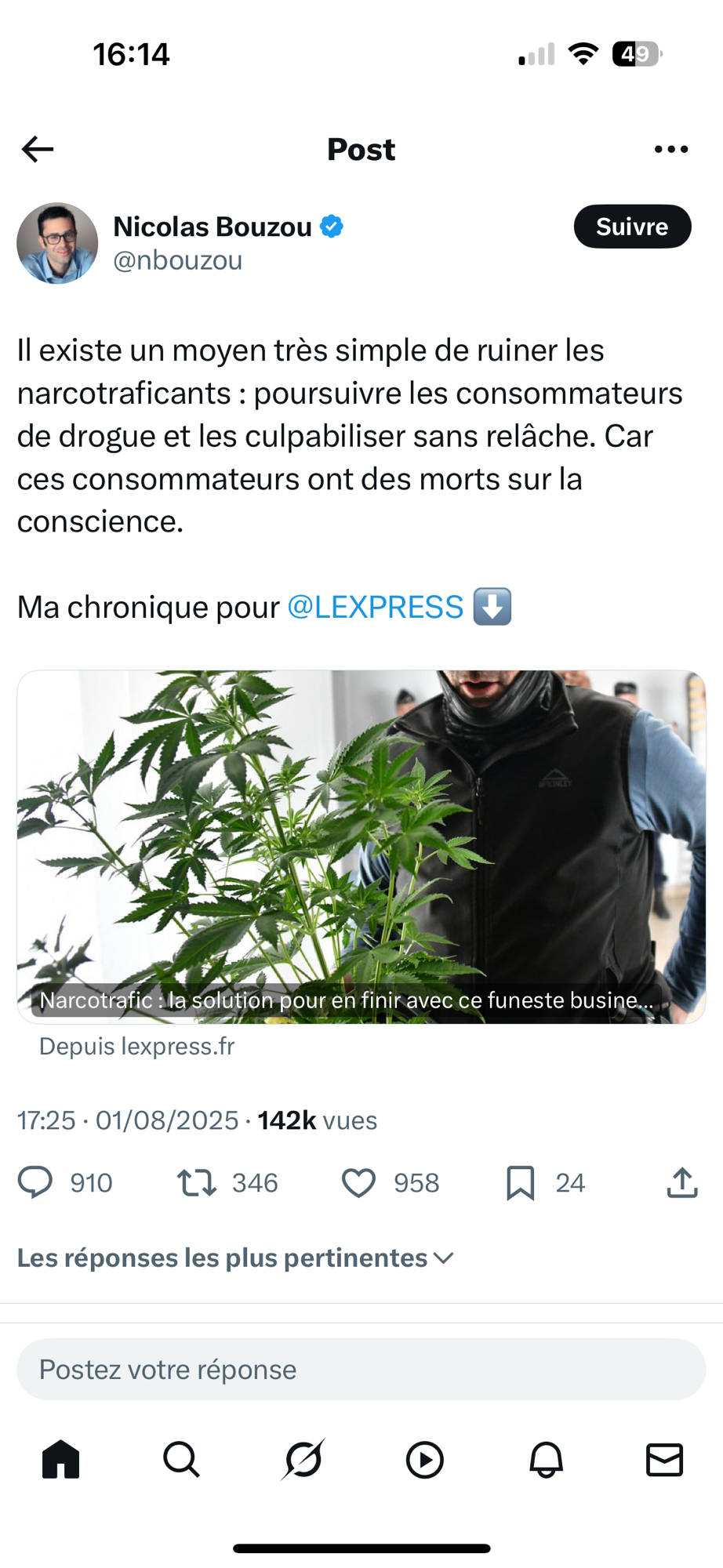Like this post with the heart
The height and width of the screenshot is (1568, 723).
click(x=358, y=1182)
